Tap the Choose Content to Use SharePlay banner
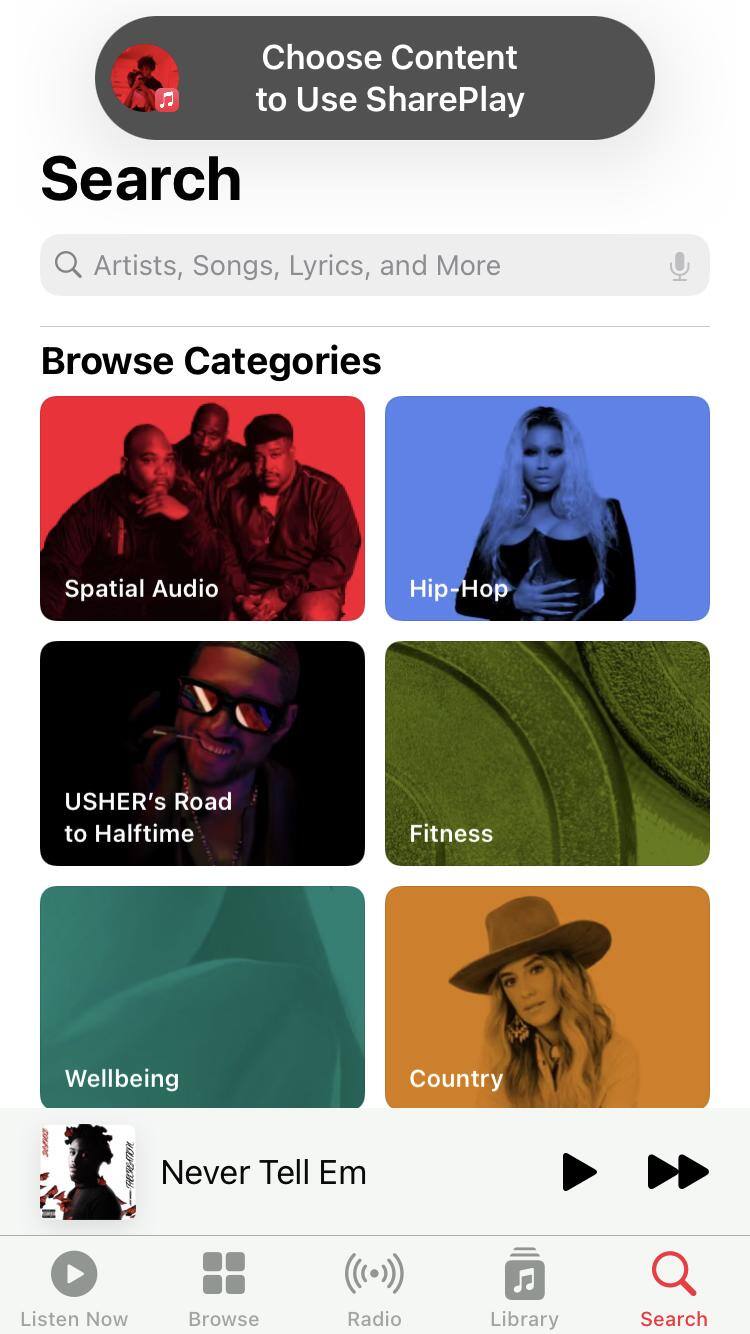750x1334 pixels. click(x=375, y=78)
